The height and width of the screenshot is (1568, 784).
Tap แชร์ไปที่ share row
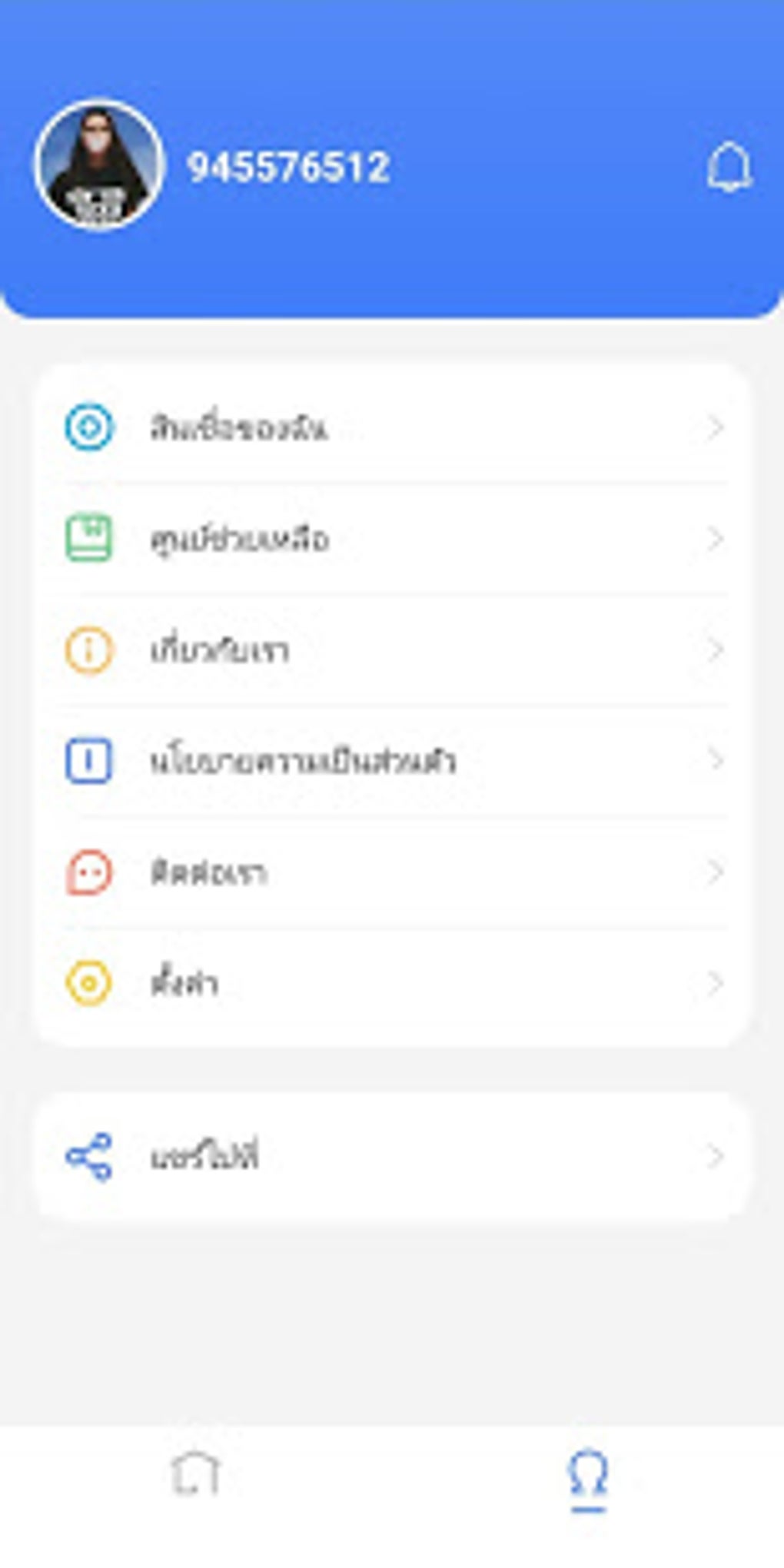(x=392, y=1156)
